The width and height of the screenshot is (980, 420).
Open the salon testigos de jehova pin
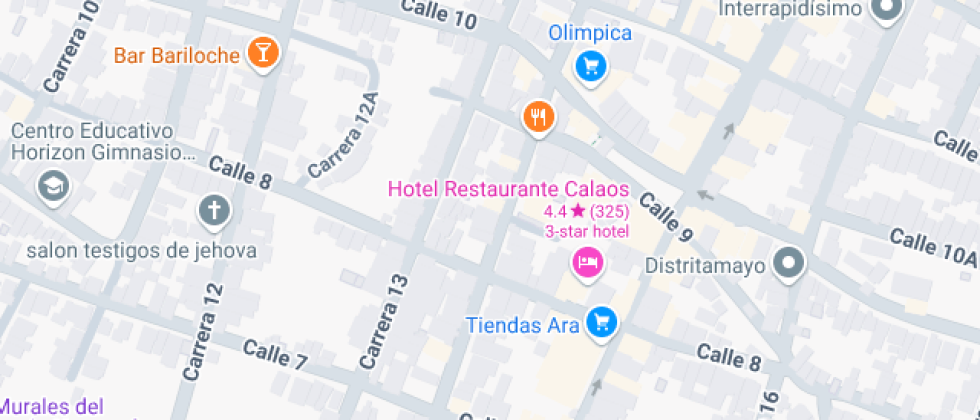[213, 211]
